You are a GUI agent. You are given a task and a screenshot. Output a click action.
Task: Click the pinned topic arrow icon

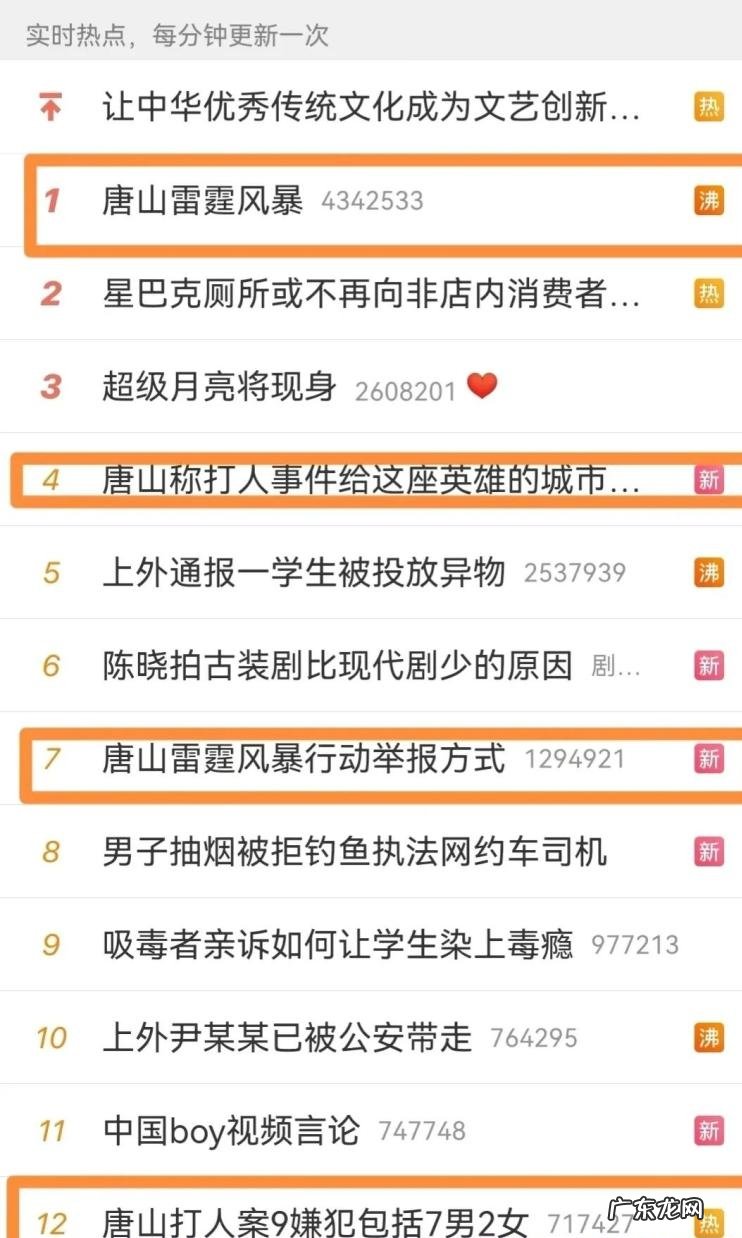click(x=47, y=106)
